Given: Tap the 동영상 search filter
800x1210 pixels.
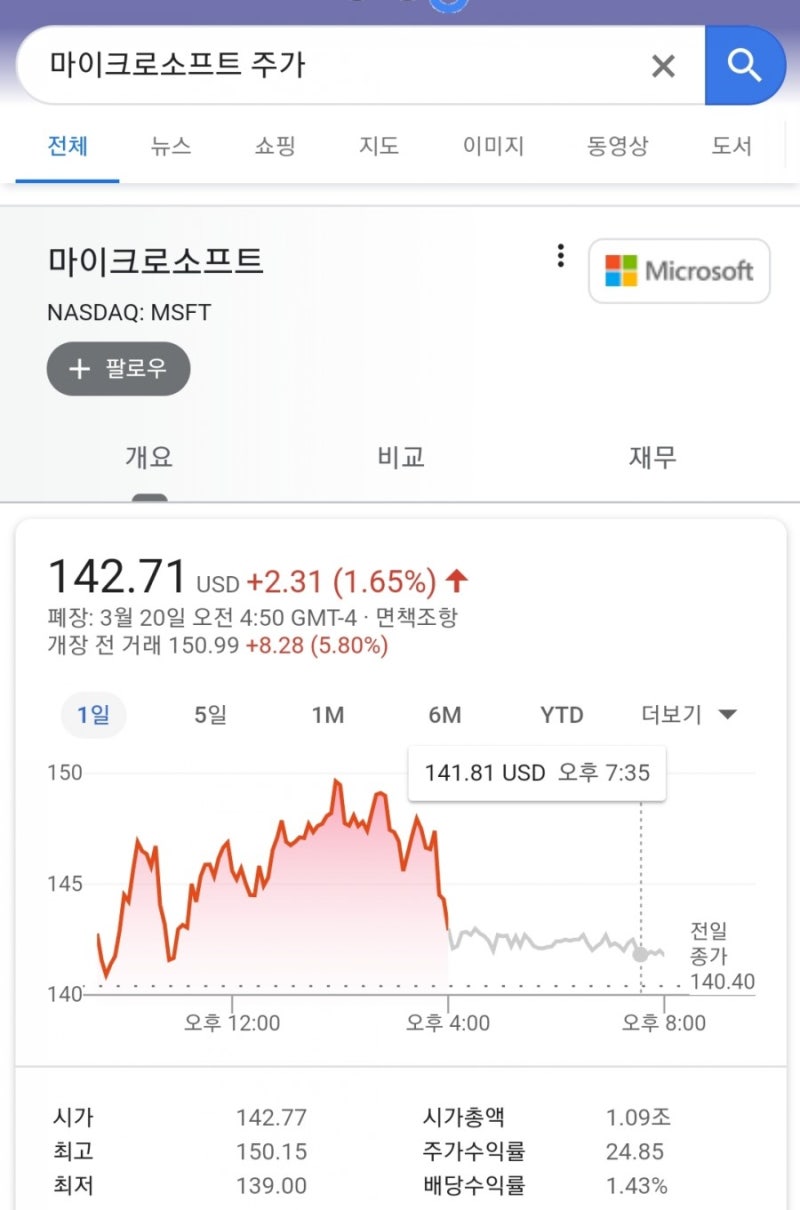Looking at the screenshot, I should (616, 145).
